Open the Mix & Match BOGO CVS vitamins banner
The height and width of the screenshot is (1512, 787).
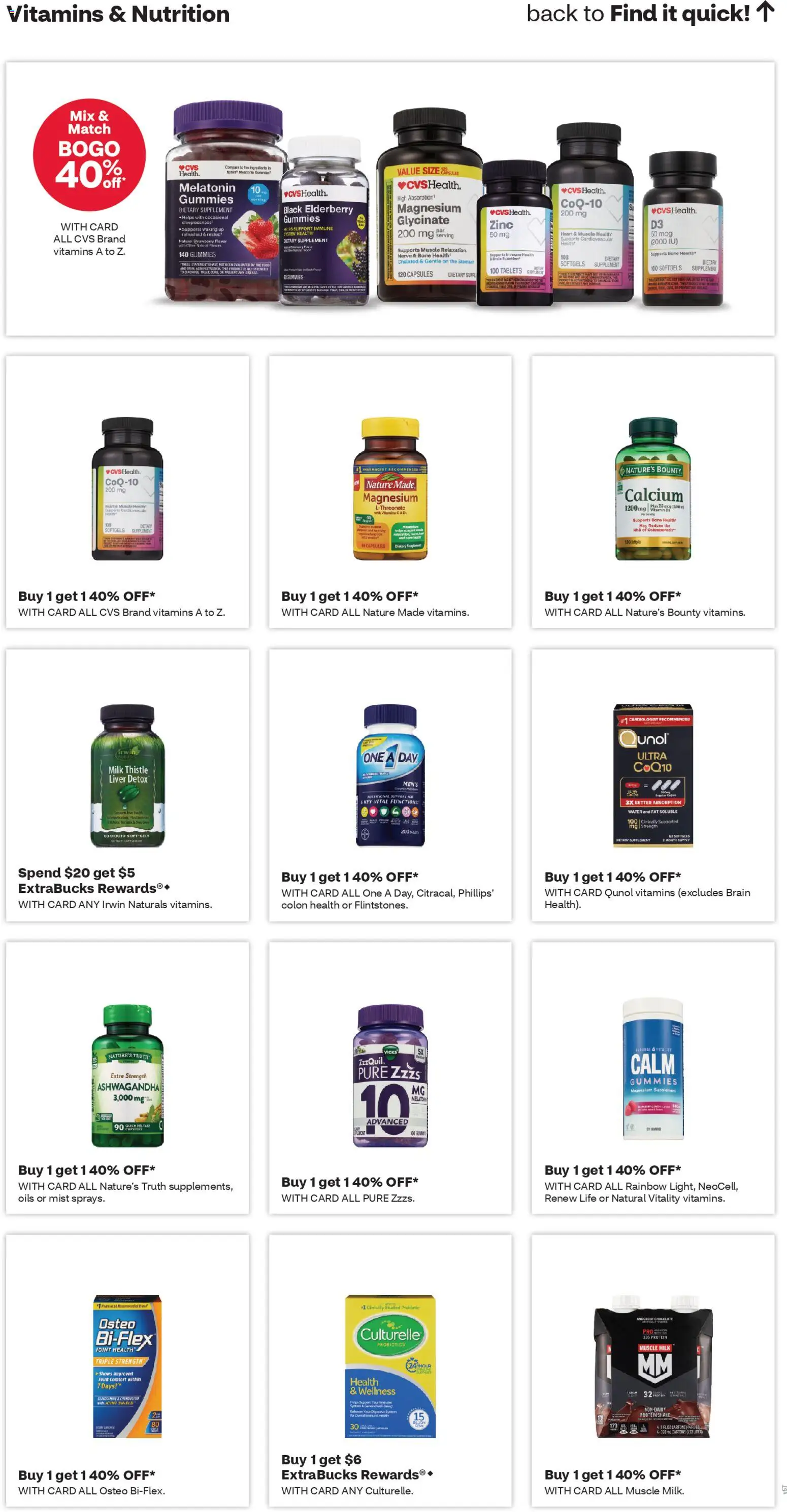click(390, 199)
